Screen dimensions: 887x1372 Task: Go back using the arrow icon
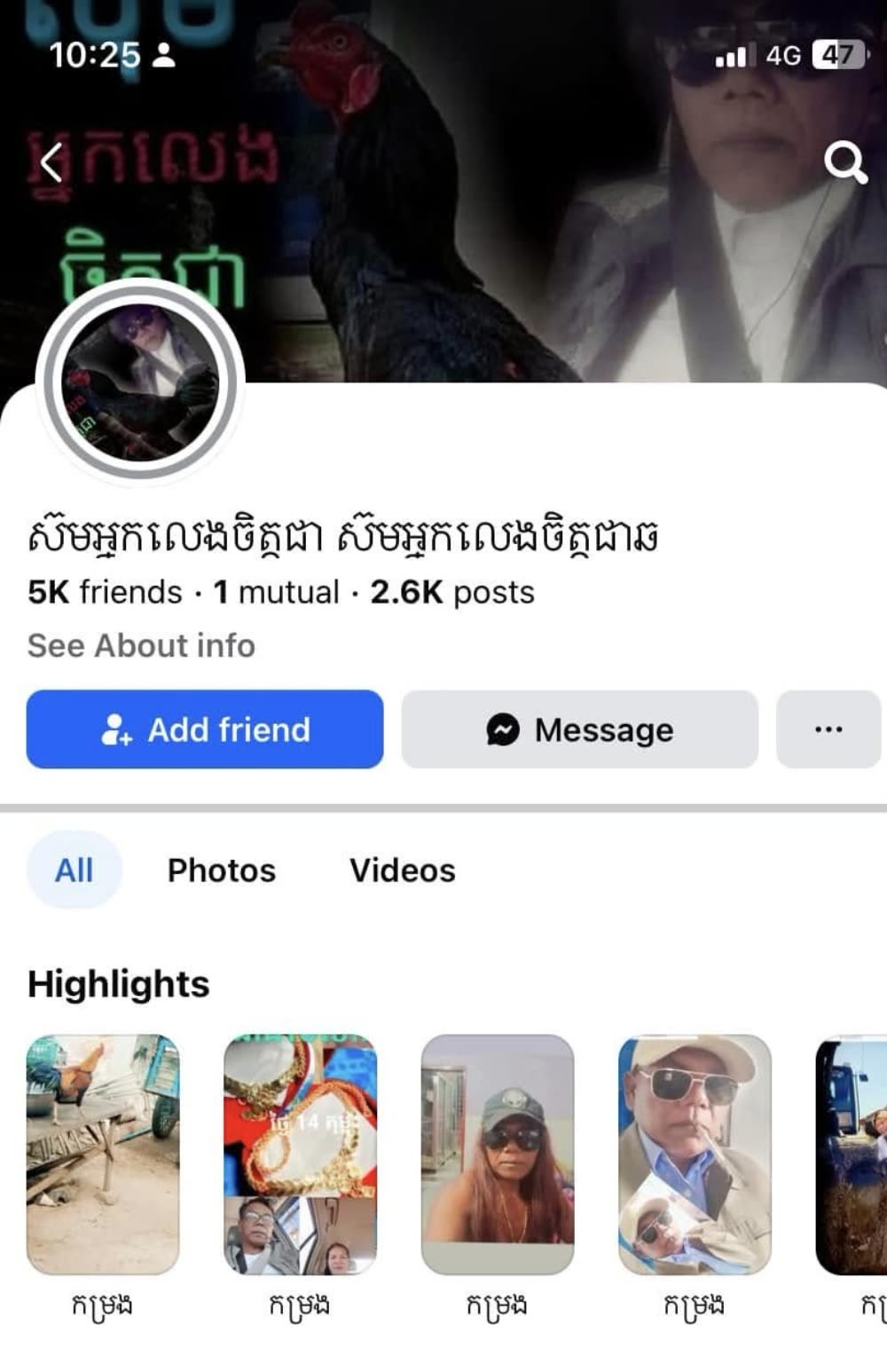(x=51, y=162)
